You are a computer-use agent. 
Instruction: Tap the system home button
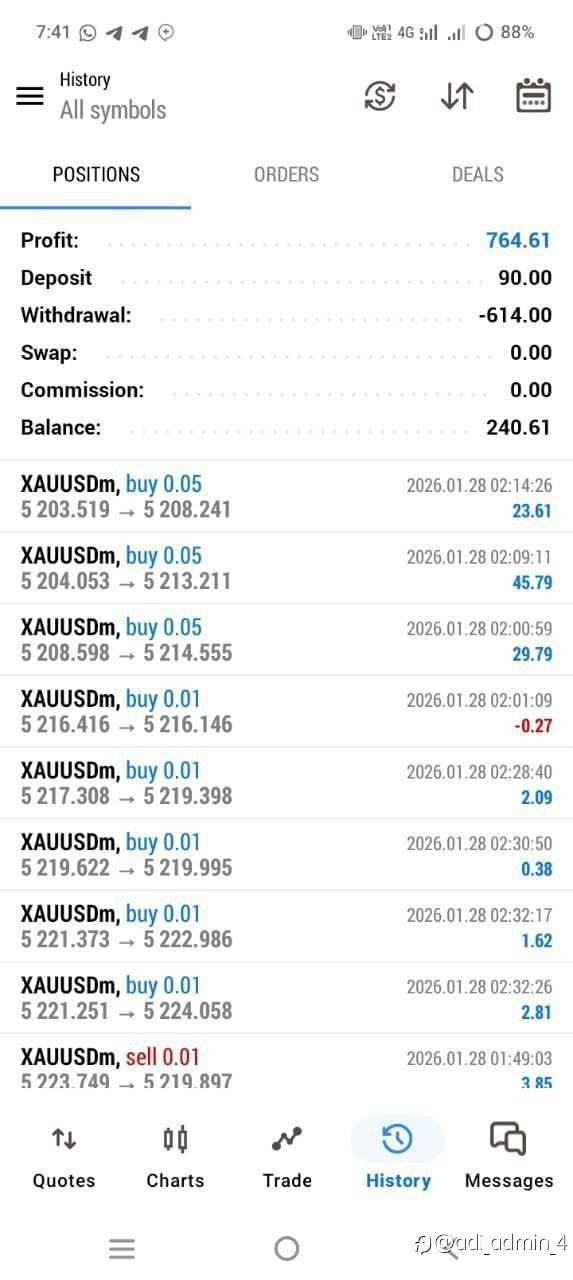click(287, 1248)
